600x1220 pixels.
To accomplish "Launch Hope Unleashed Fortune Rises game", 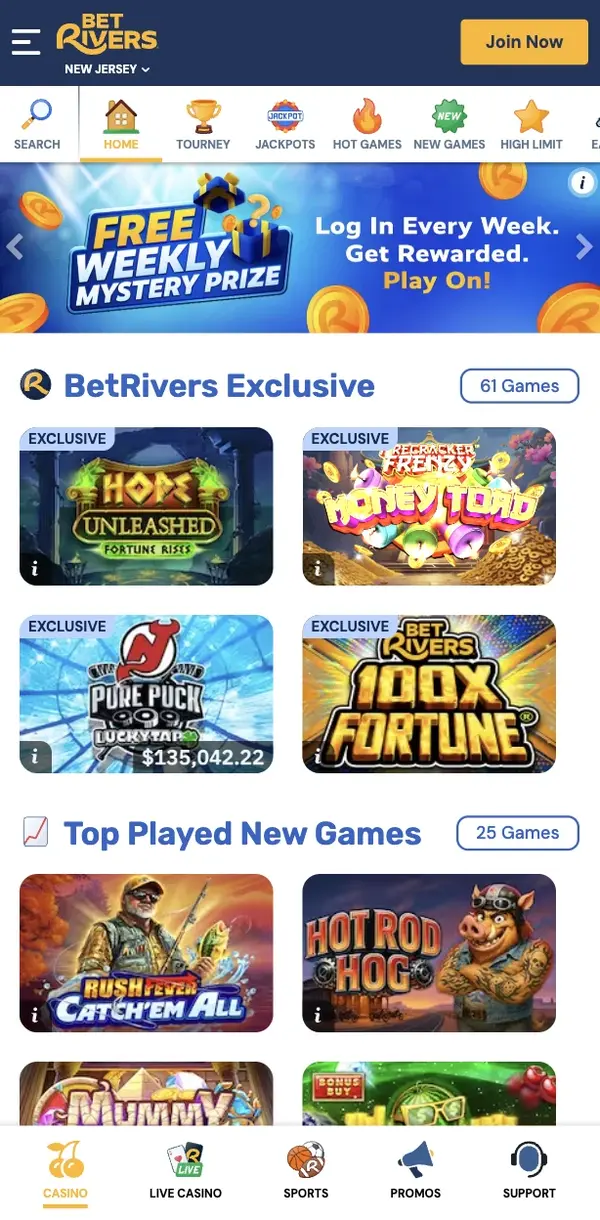I will coord(146,506).
